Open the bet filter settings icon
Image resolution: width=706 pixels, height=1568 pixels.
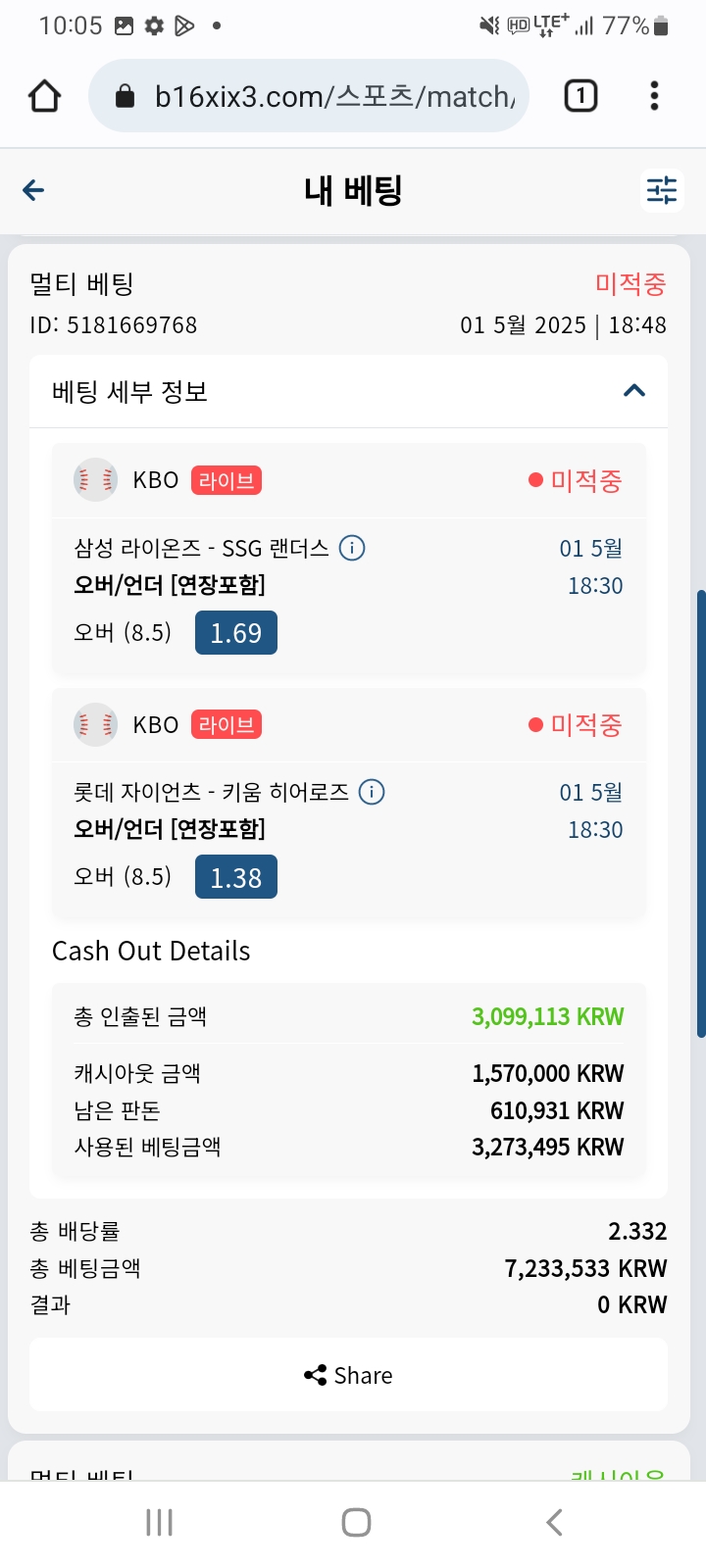point(662,190)
